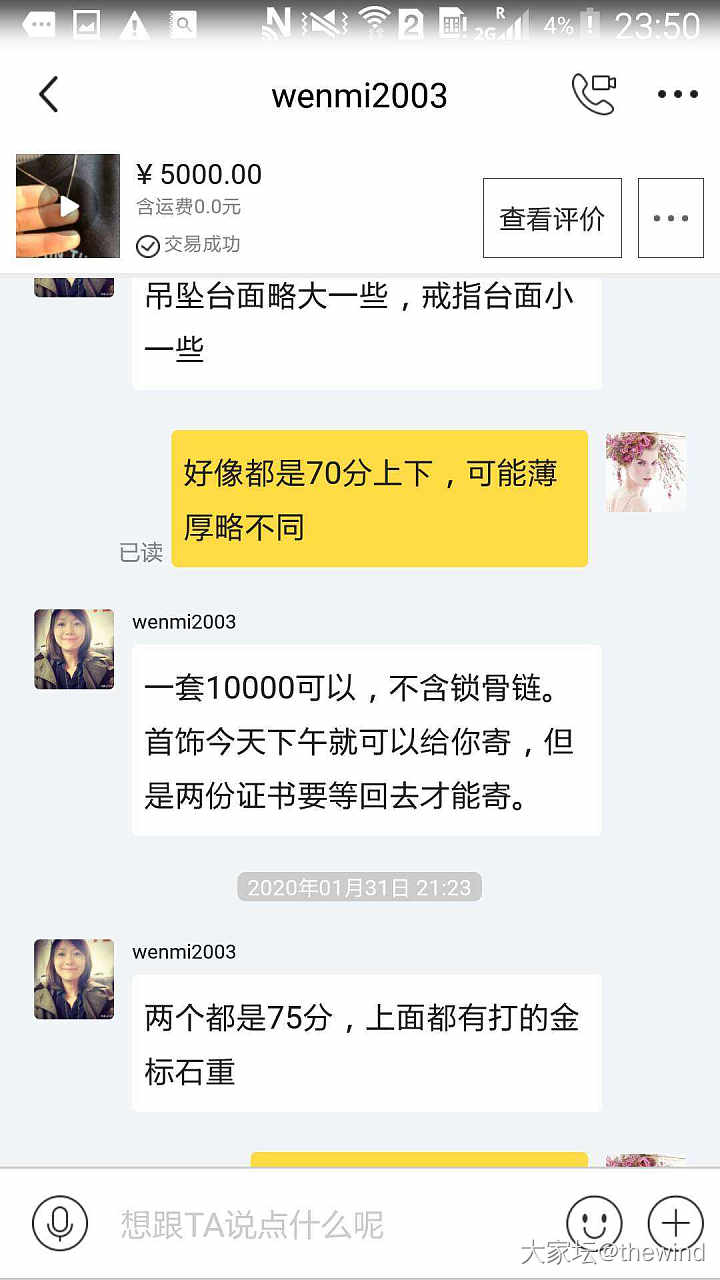Open the plus attachment menu
The image size is (720, 1280).
pos(675,1223)
